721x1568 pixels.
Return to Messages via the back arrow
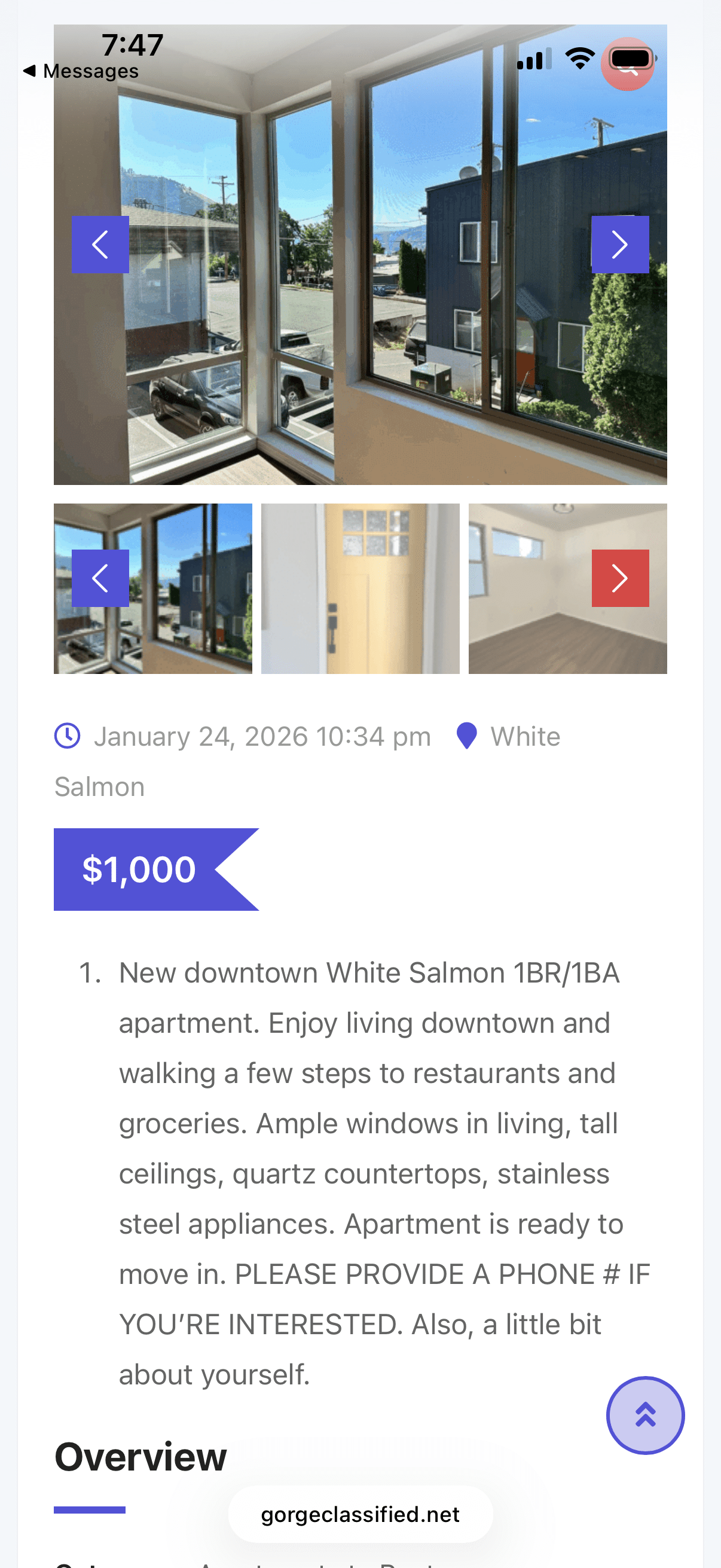[79, 71]
